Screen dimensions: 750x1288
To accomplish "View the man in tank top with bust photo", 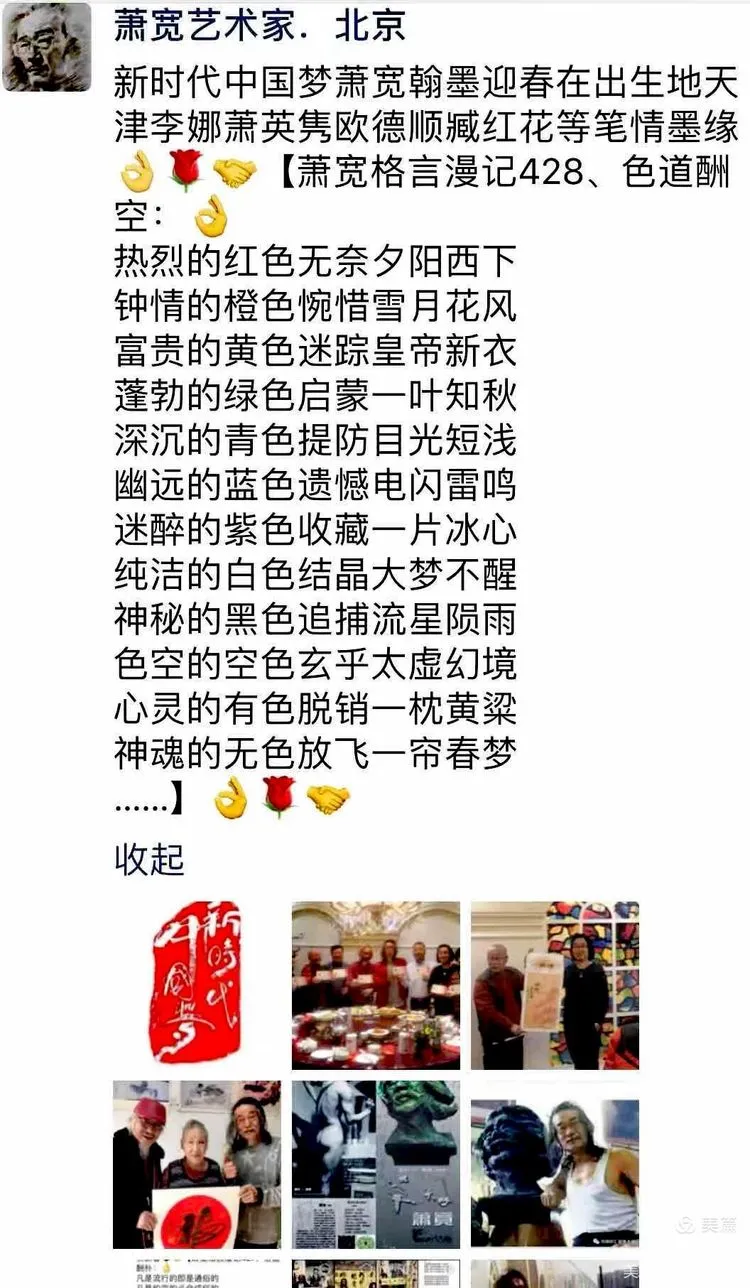I will click(x=555, y=1164).
